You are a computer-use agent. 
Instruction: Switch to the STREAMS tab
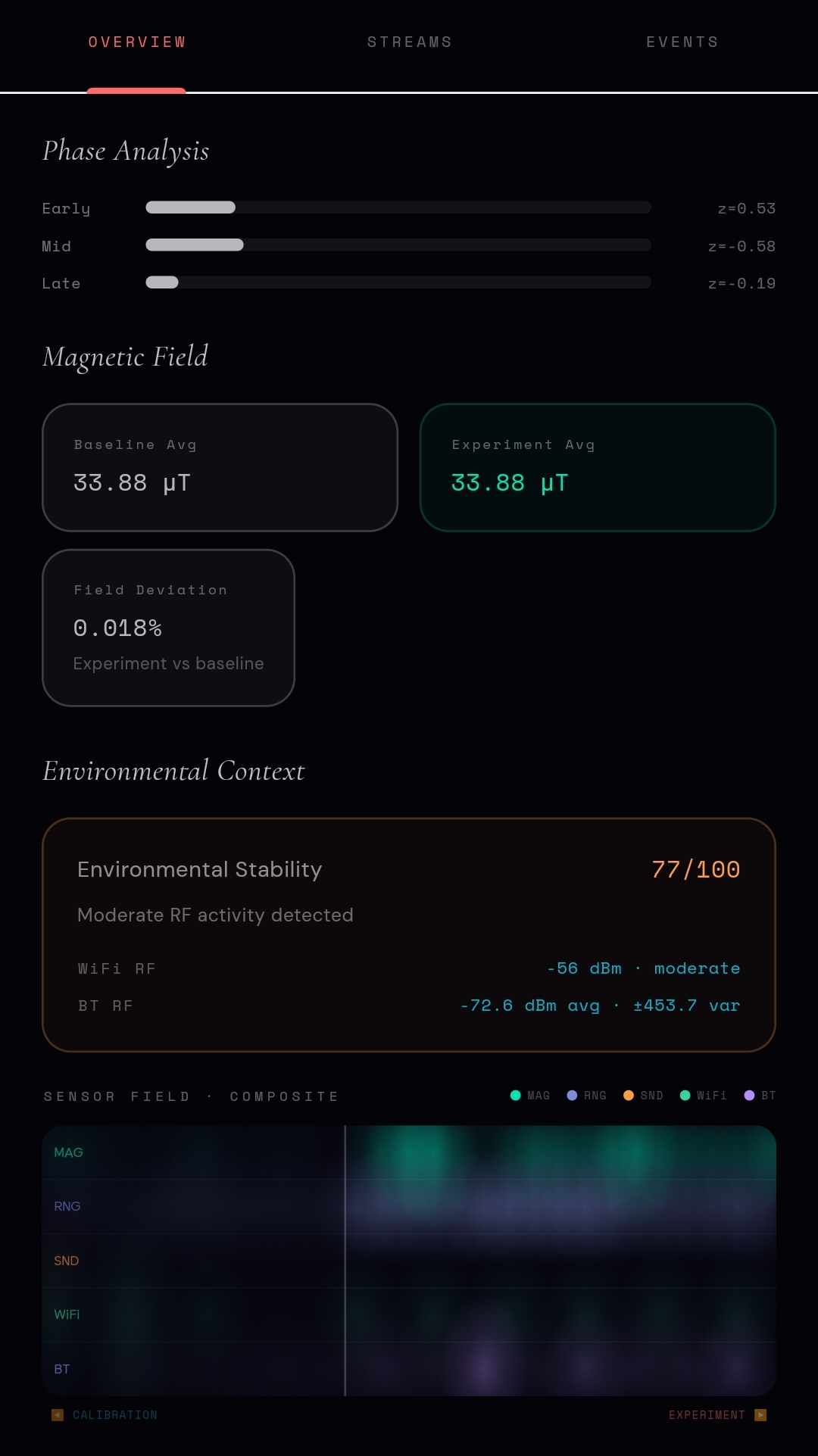[409, 42]
